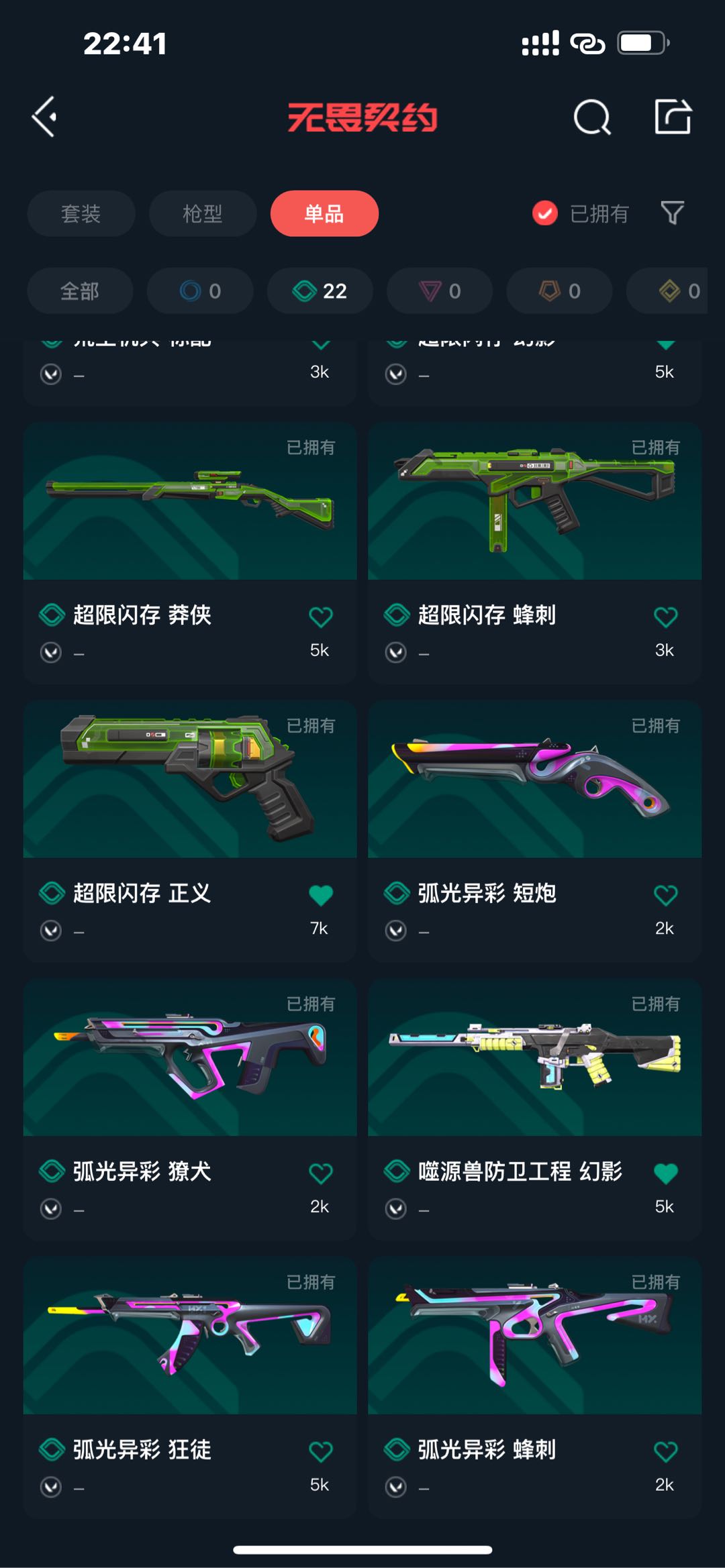Open the search icon

[592, 117]
